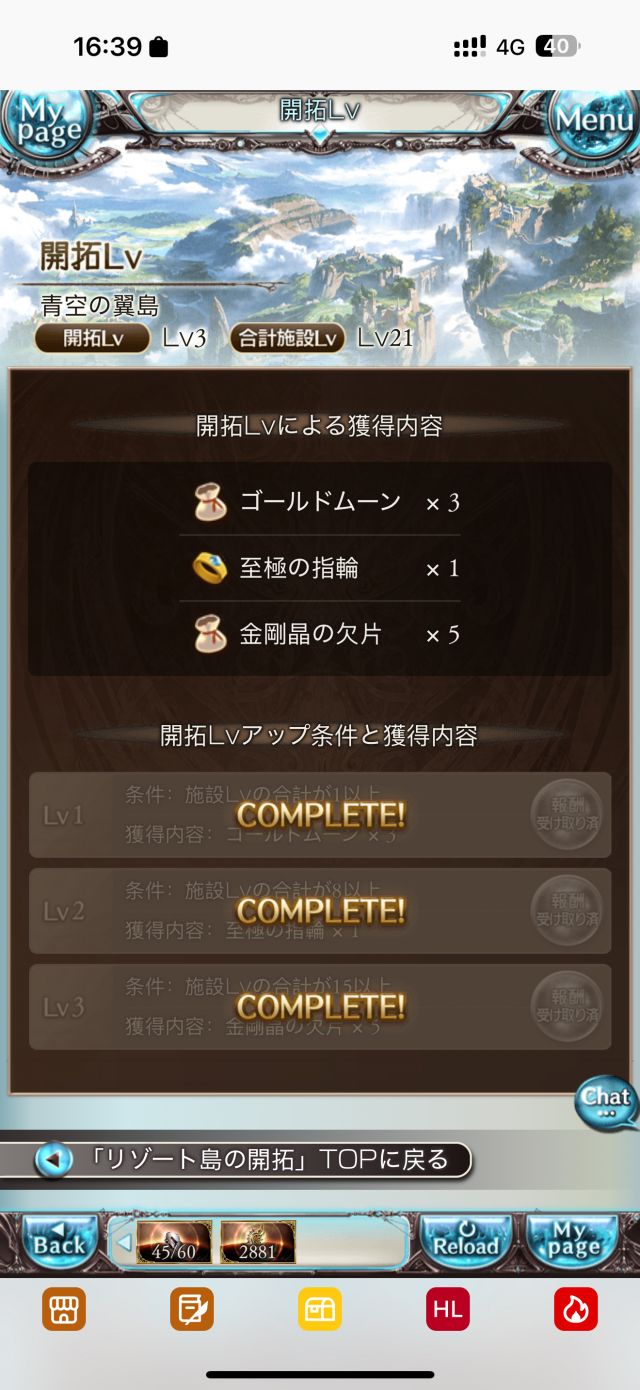Open the 45/60 shortcut thumbnail
The height and width of the screenshot is (1390, 640).
click(x=174, y=1242)
